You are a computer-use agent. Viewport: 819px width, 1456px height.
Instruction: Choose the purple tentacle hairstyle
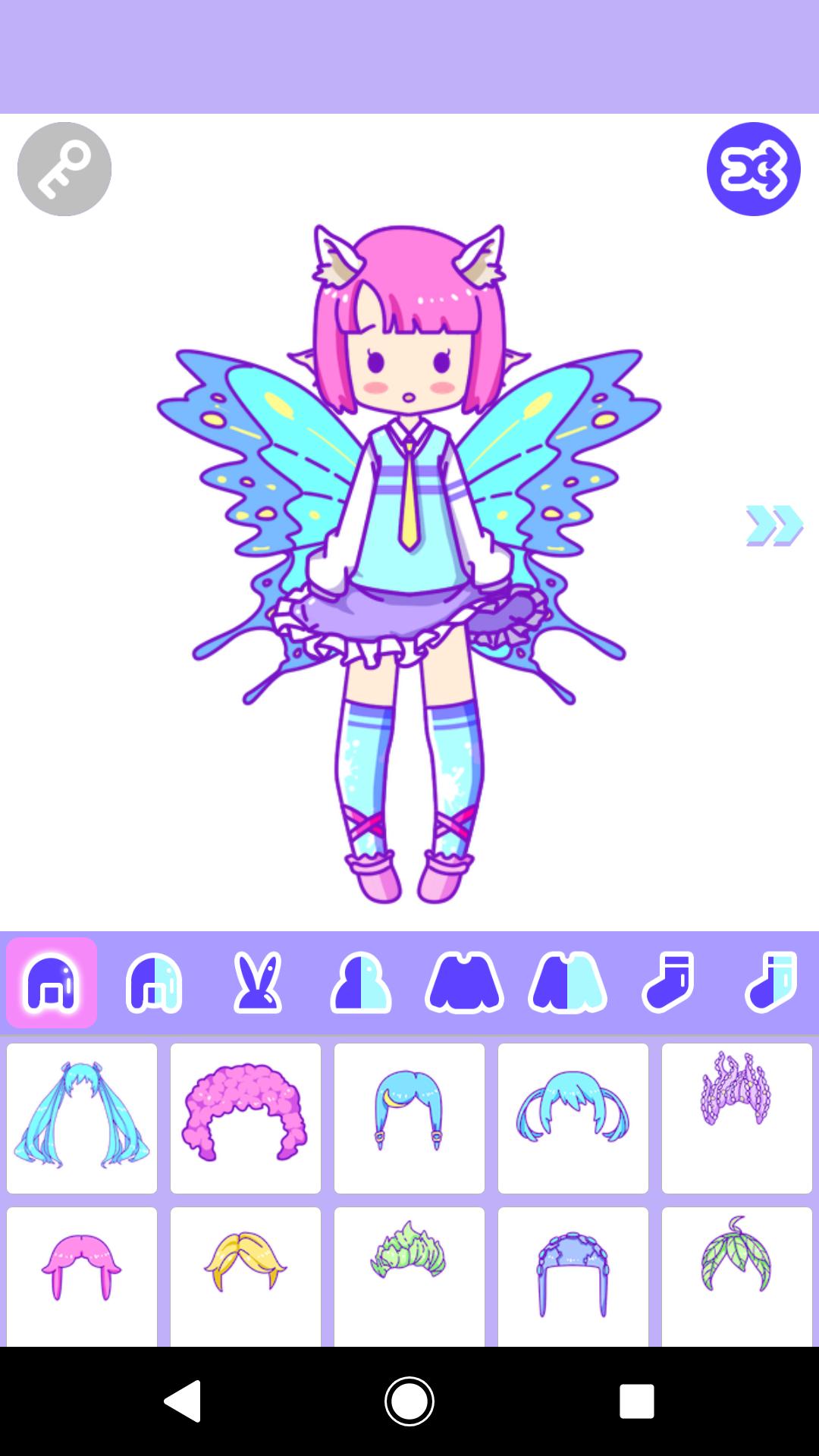click(736, 1118)
